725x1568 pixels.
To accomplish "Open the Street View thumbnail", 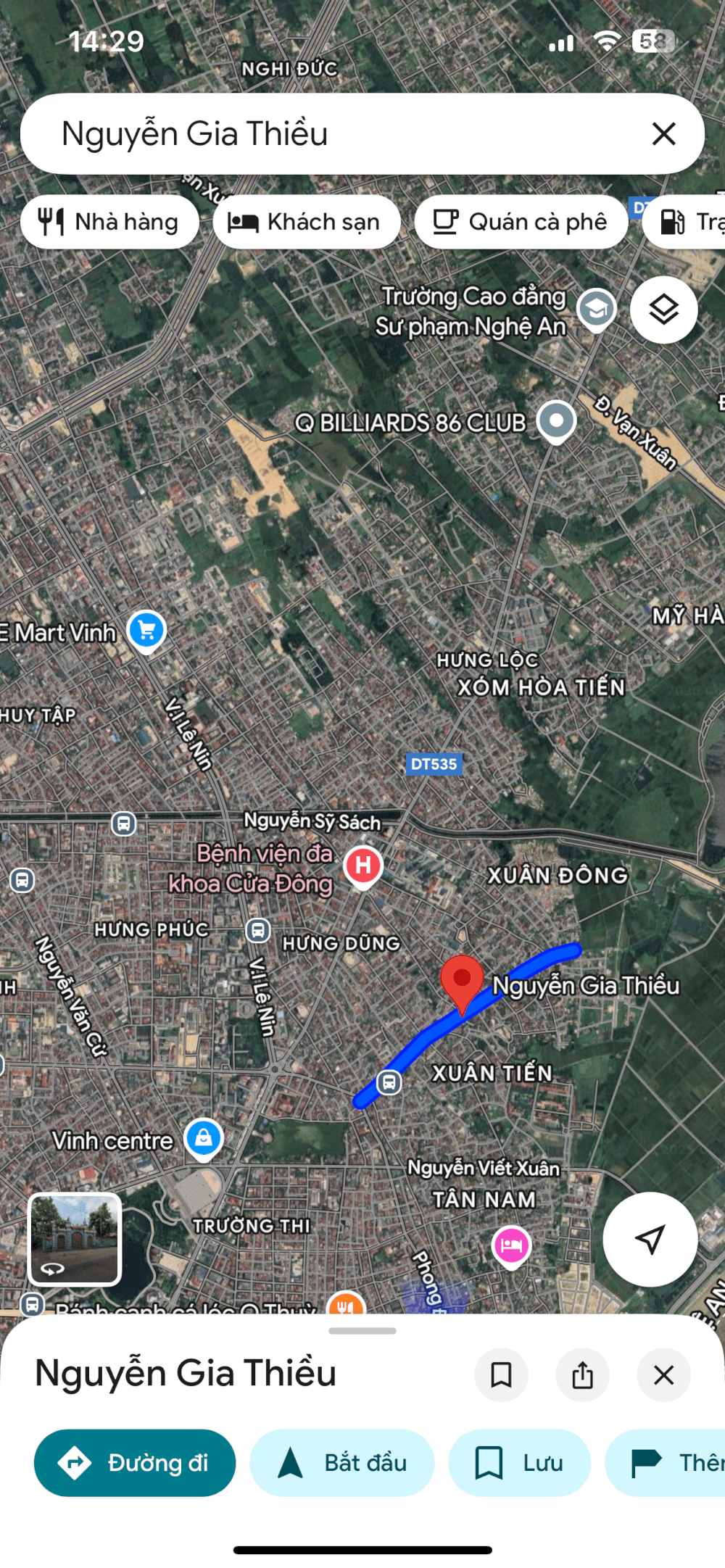I will 74,1239.
